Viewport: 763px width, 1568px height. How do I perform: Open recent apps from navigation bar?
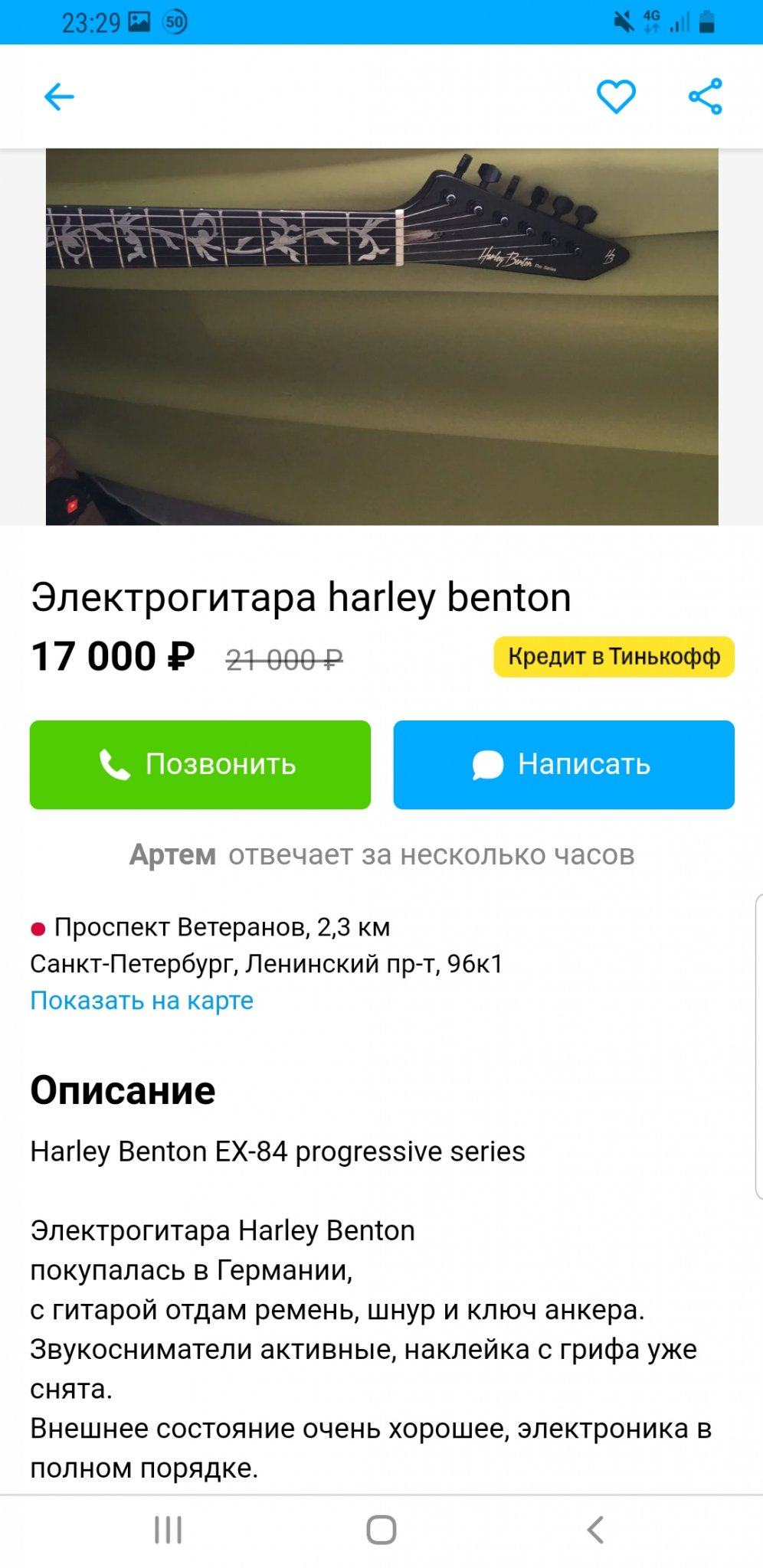tap(168, 1530)
